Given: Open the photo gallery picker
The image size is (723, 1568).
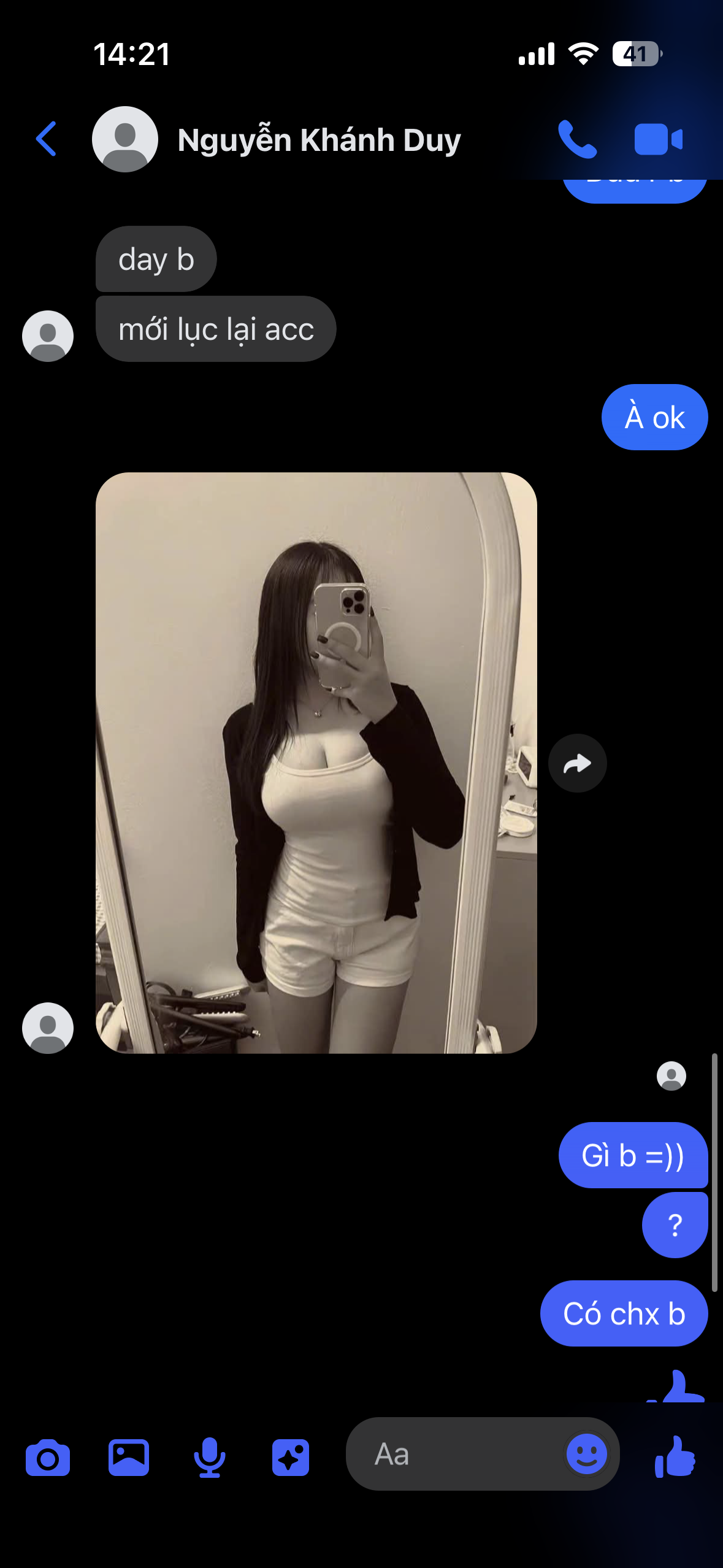Looking at the screenshot, I should [x=129, y=1458].
